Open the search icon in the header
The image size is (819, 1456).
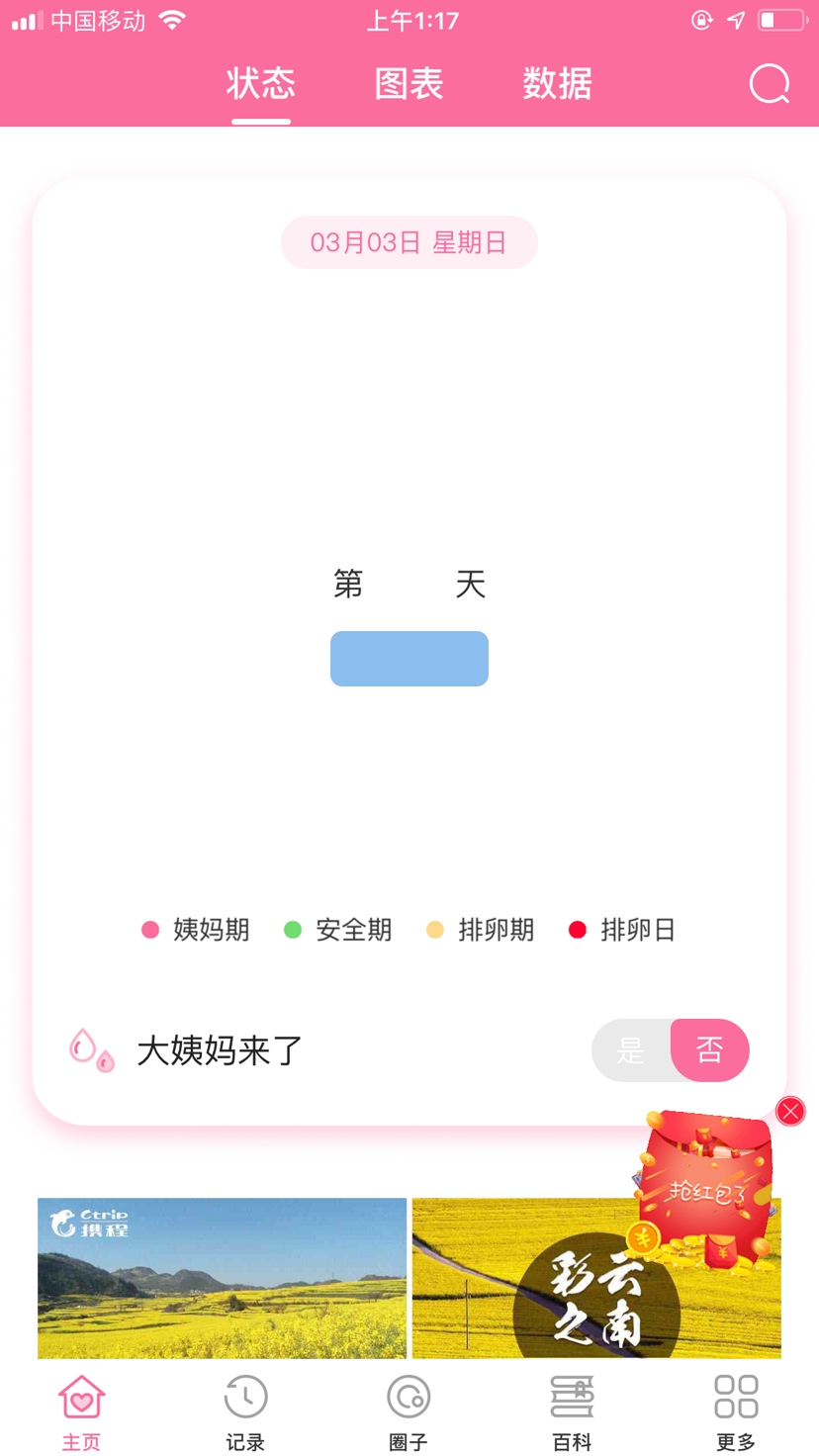coord(770,84)
